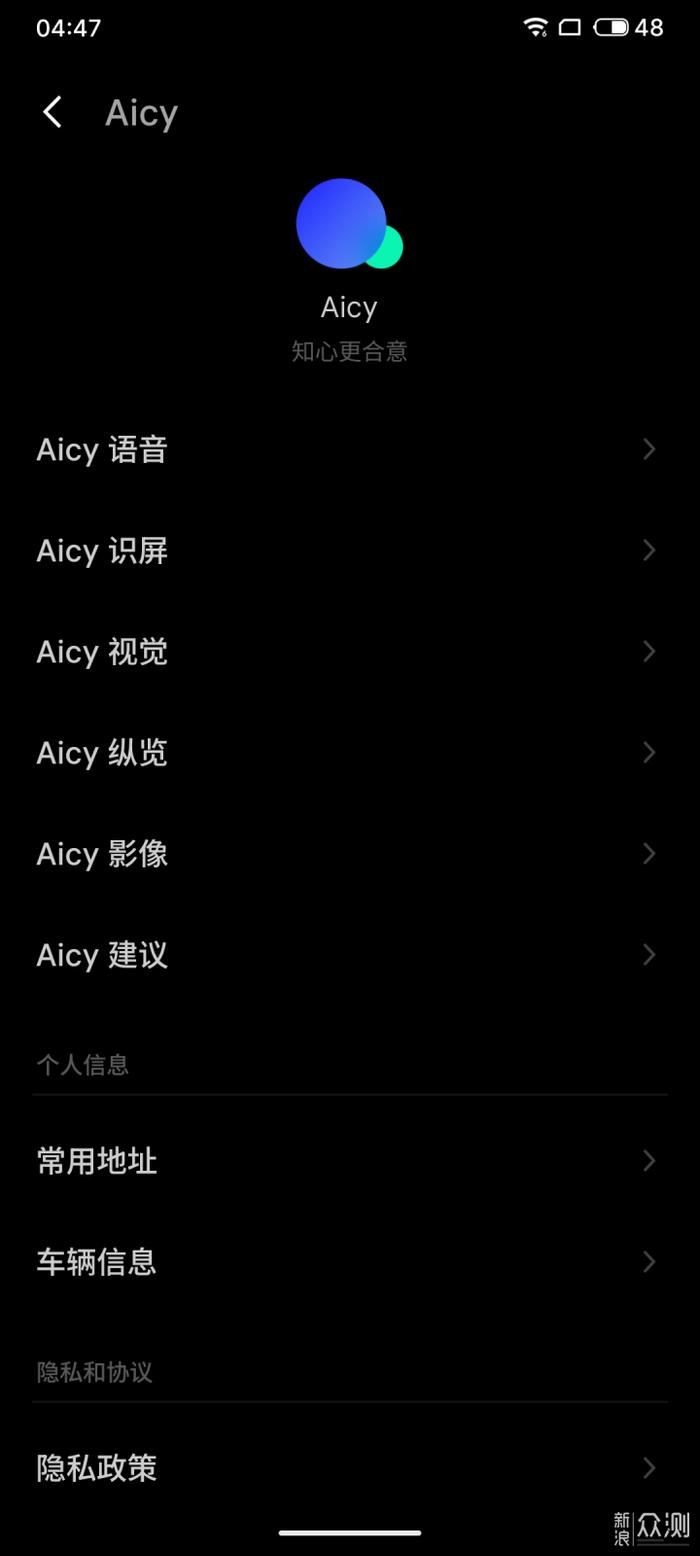Open 常用地址 under personal info
The image size is (700, 1556).
[350, 1160]
